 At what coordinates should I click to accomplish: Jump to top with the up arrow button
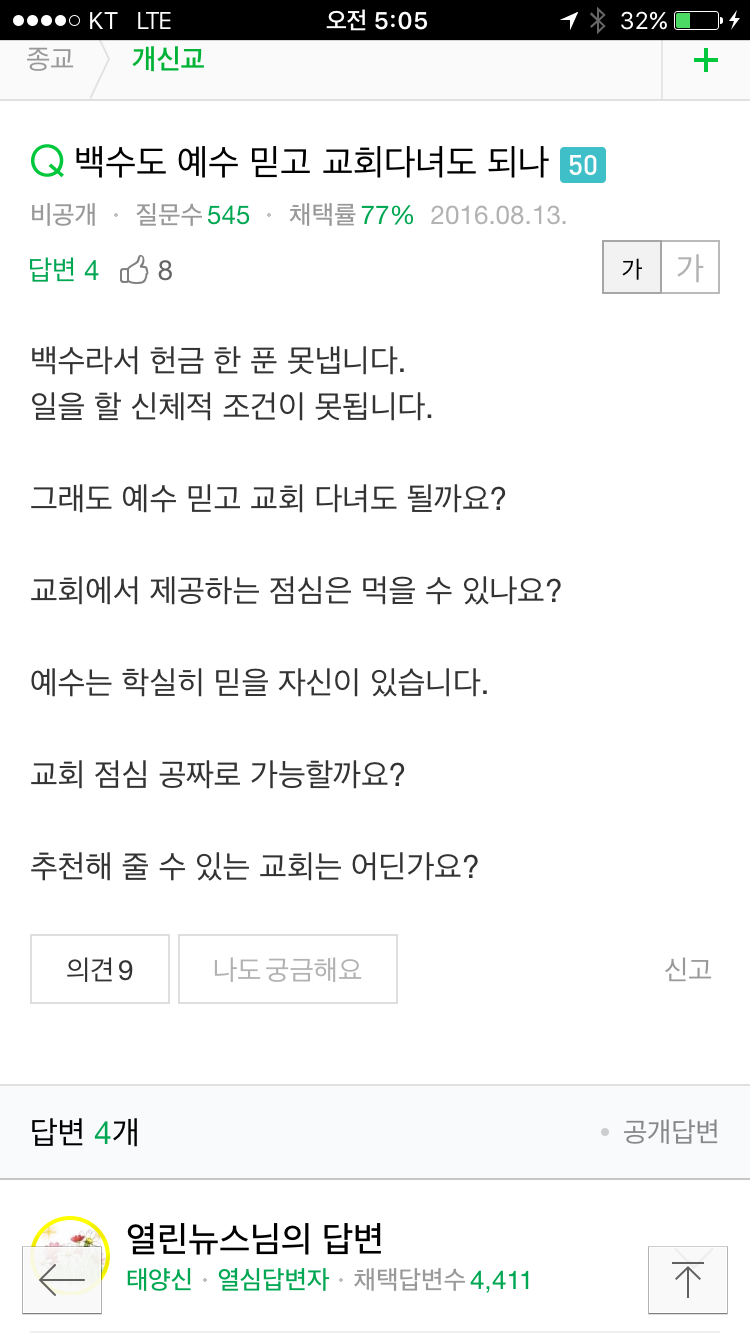tap(687, 1279)
